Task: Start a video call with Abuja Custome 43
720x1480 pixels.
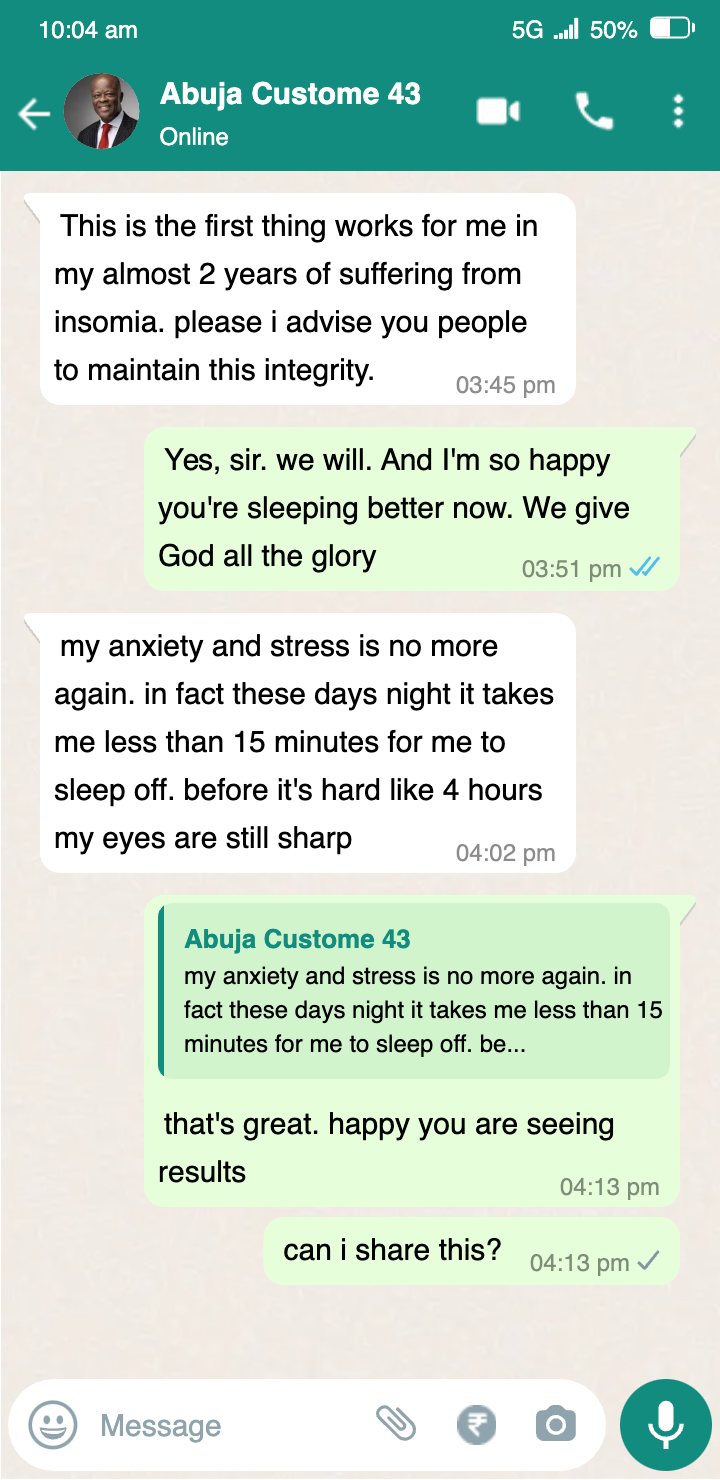Action: tap(498, 111)
